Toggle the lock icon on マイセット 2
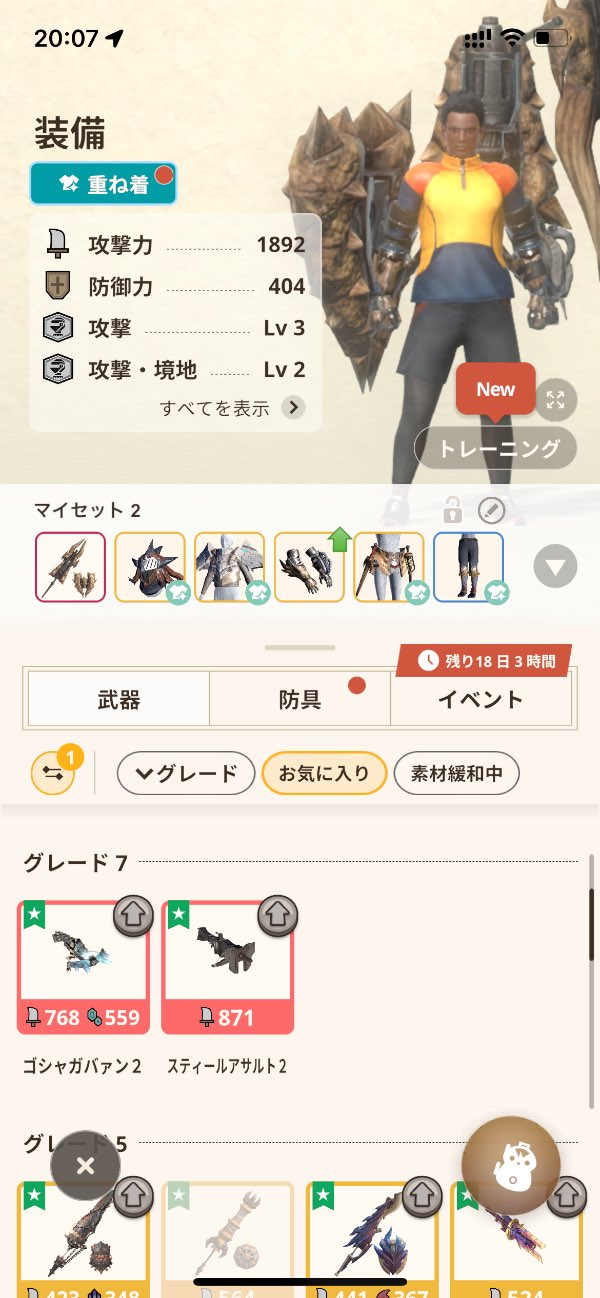Image resolution: width=600 pixels, height=1298 pixels. click(x=453, y=511)
